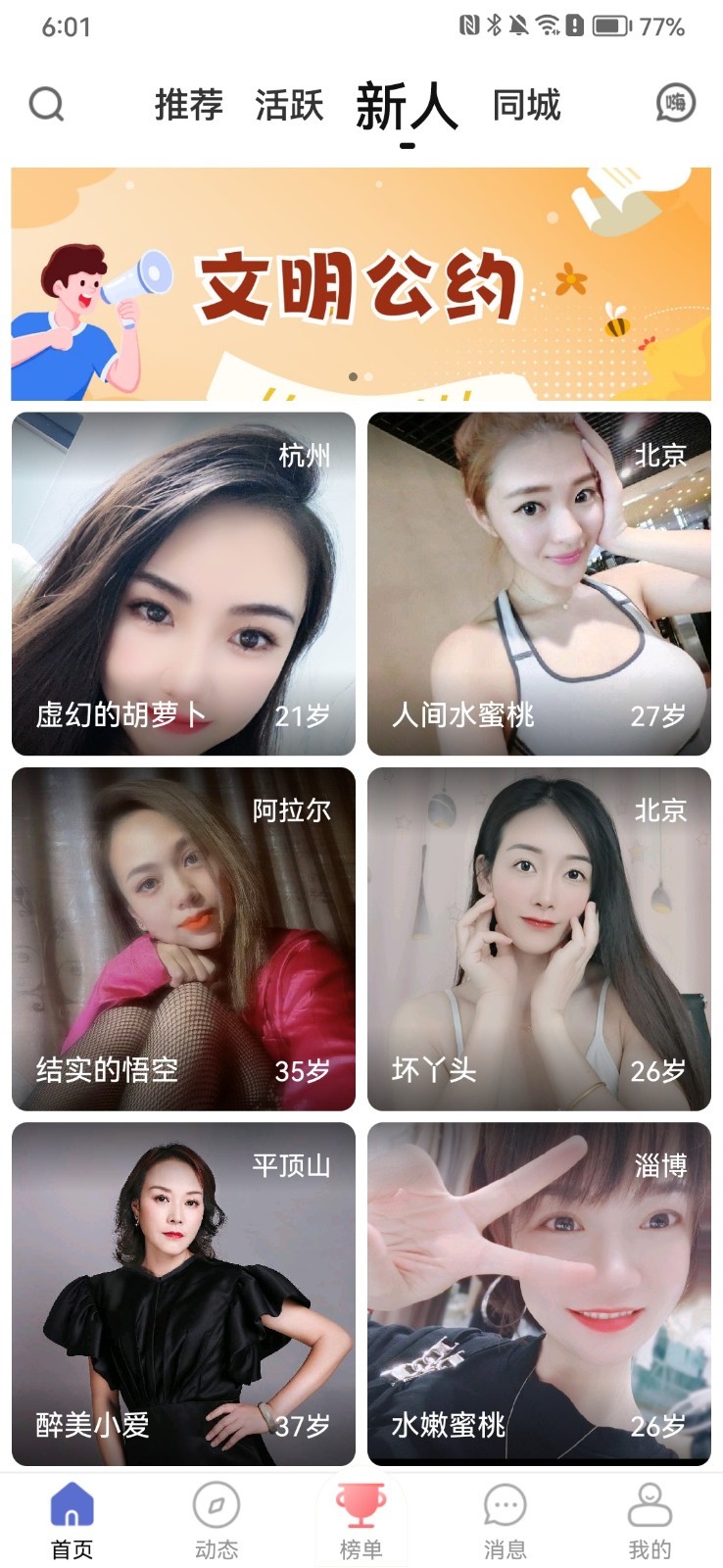Open the 文明公约 banner
The width and height of the screenshot is (723, 1568).
pos(361,284)
